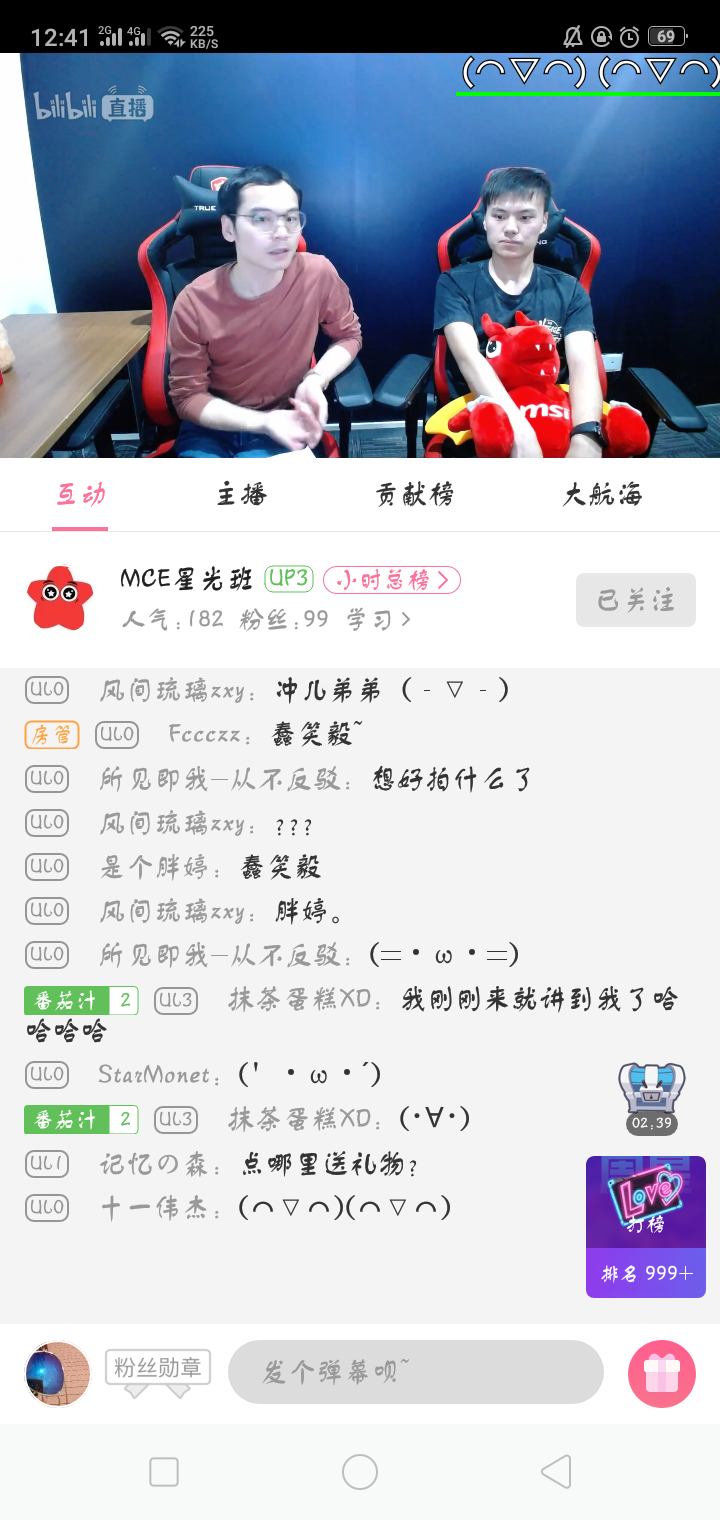720x1520 pixels.
Task: Tap my profile avatar beside 粉丝勋章
Action: tap(58, 1373)
